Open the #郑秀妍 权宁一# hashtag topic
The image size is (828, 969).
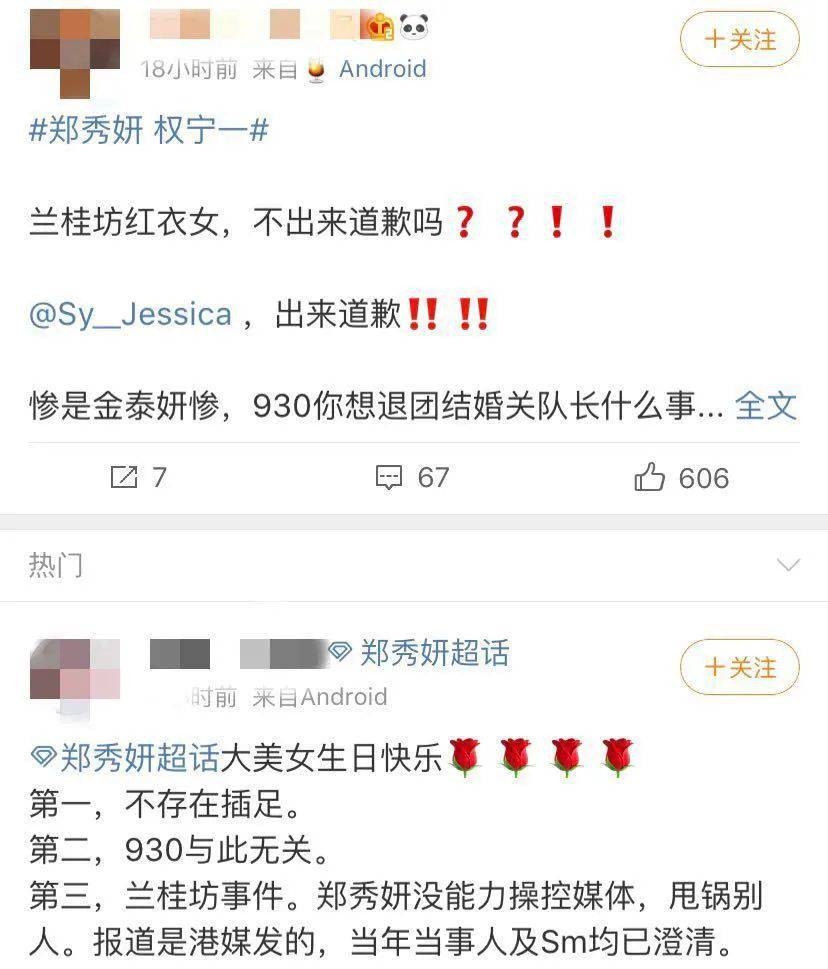[x=149, y=130]
